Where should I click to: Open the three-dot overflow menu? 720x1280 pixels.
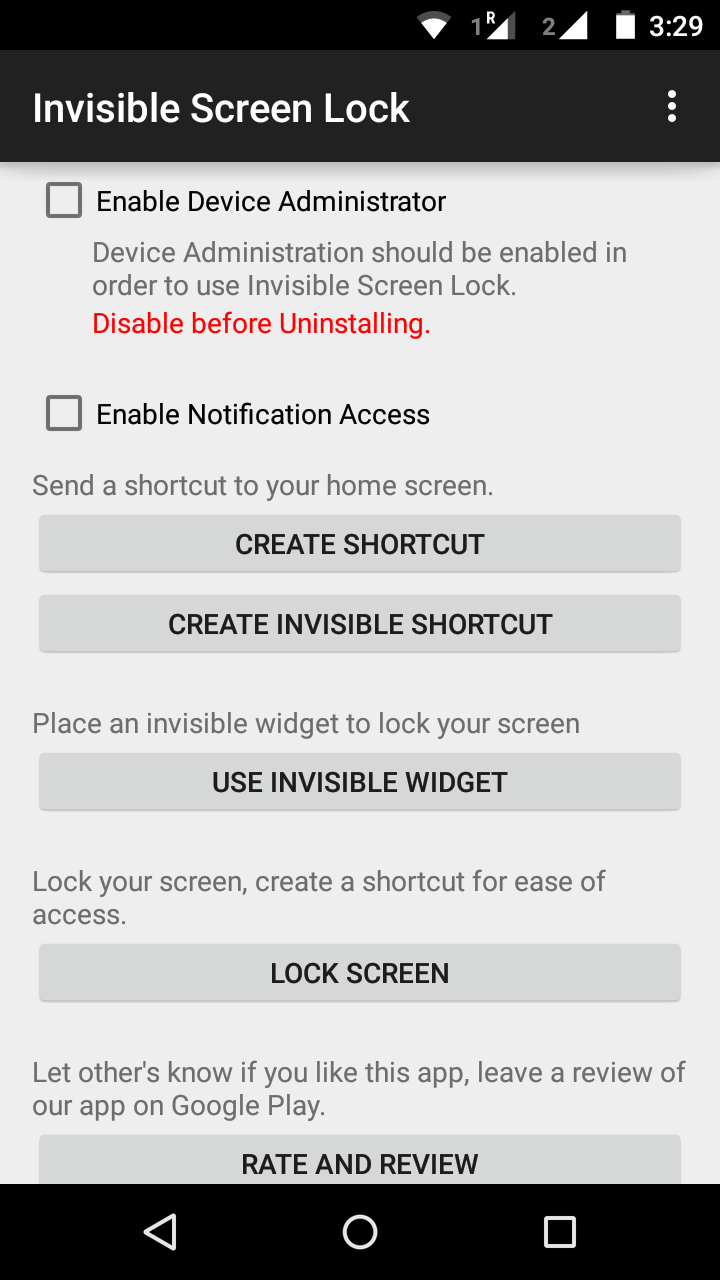click(x=671, y=106)
